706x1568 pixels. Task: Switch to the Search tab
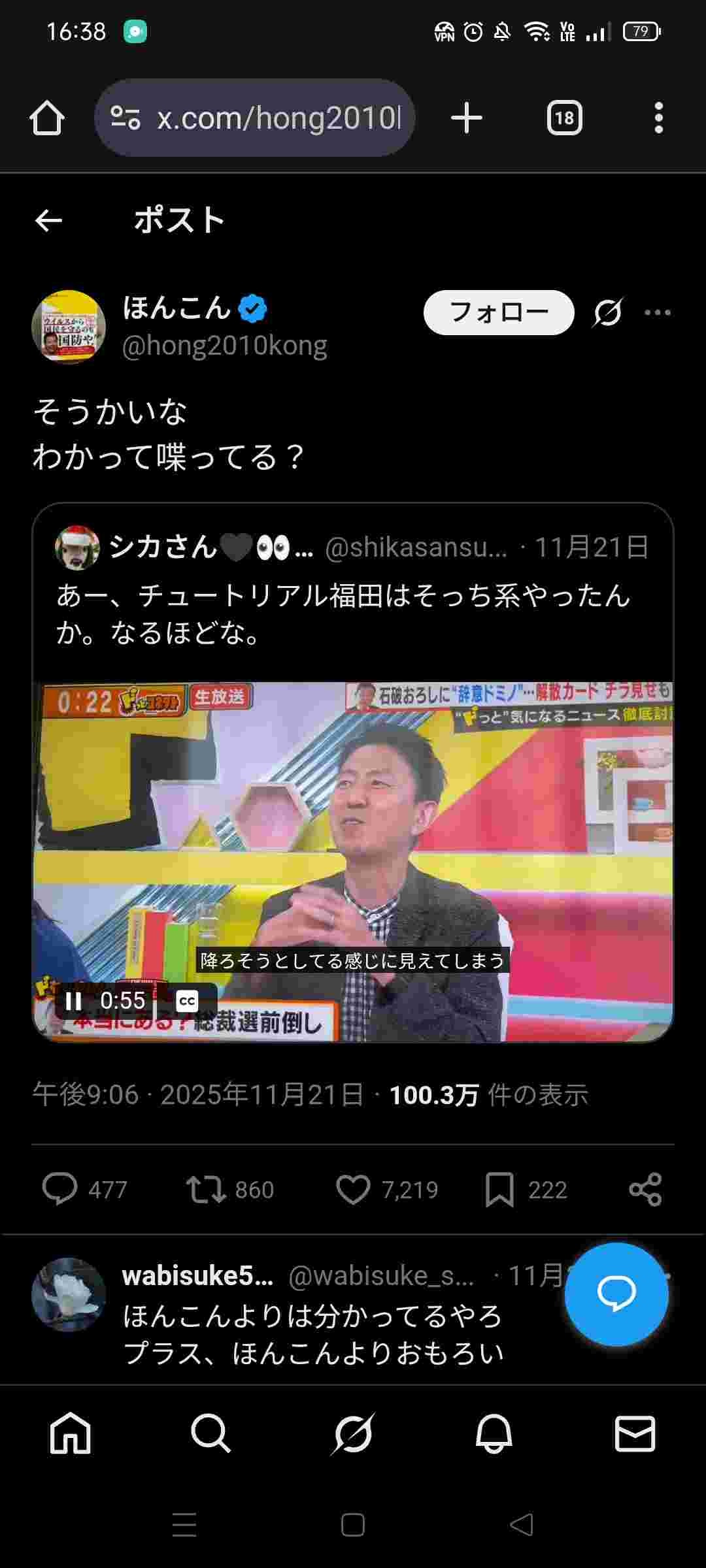(211, 1433)
